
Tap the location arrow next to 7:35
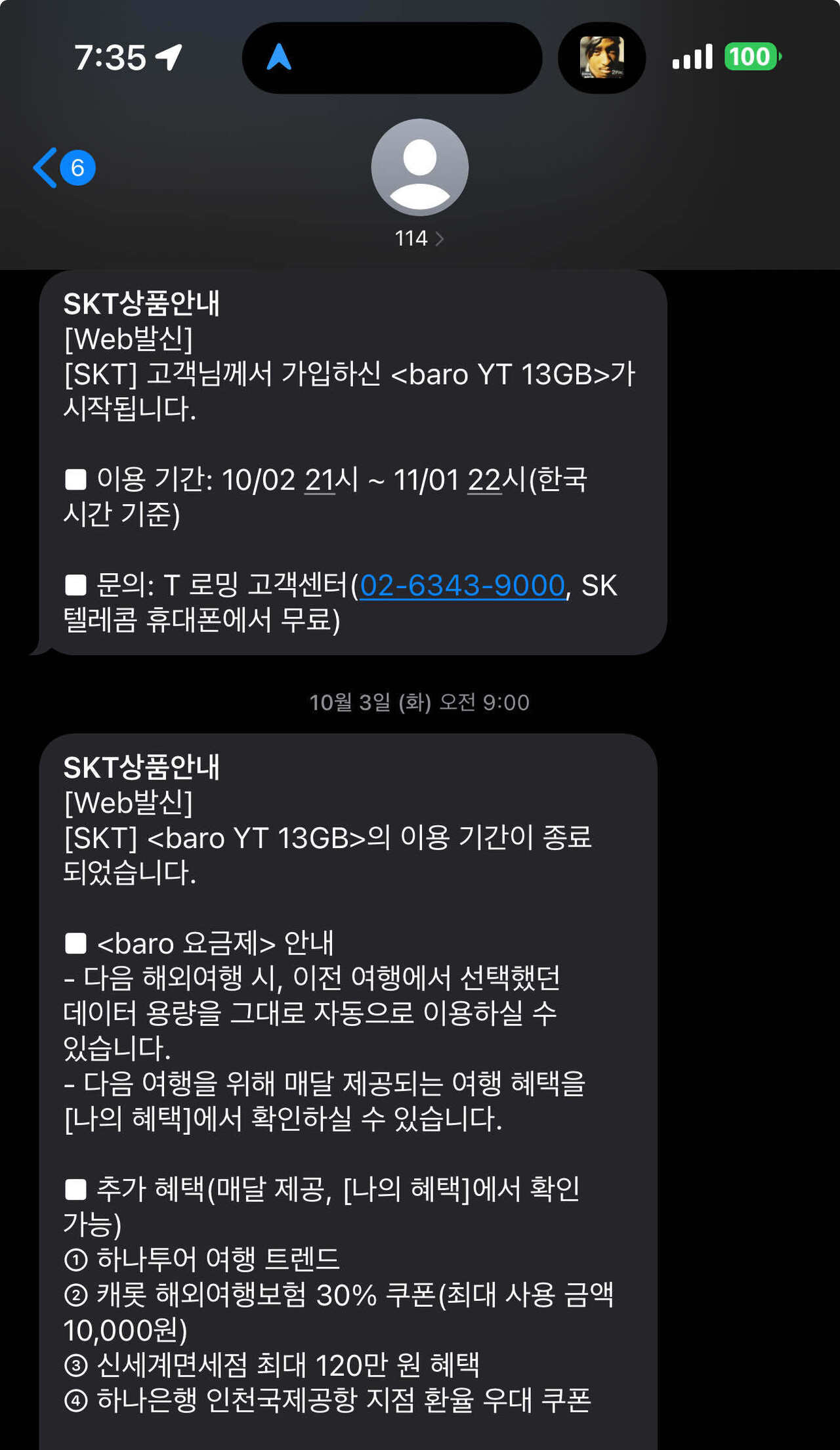[166, 56]
